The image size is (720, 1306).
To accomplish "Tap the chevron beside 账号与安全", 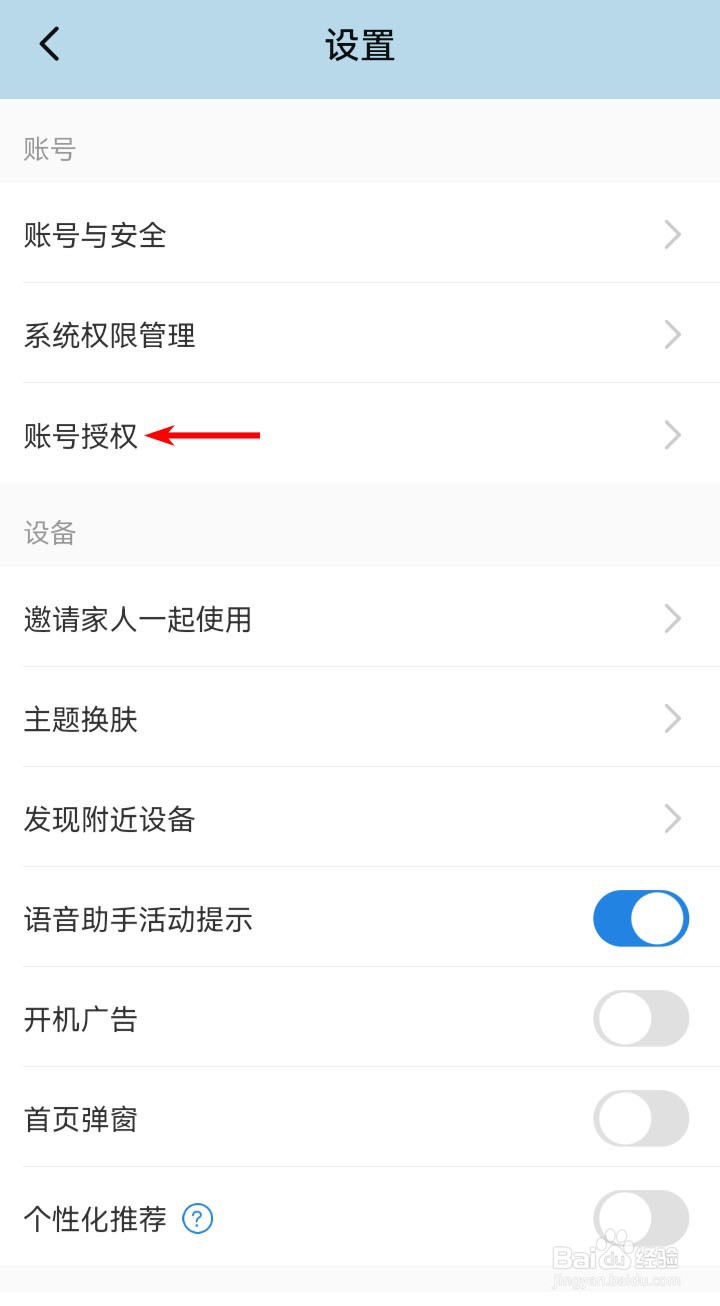I will [x=672, y=235].
